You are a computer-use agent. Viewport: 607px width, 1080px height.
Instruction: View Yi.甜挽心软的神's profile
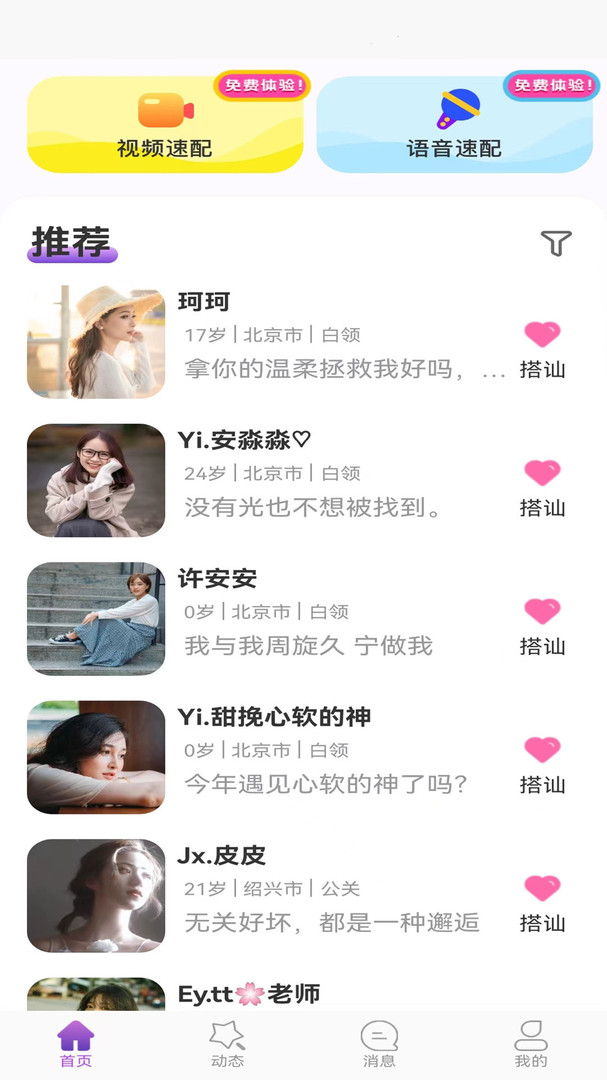(x=96, y=757)
